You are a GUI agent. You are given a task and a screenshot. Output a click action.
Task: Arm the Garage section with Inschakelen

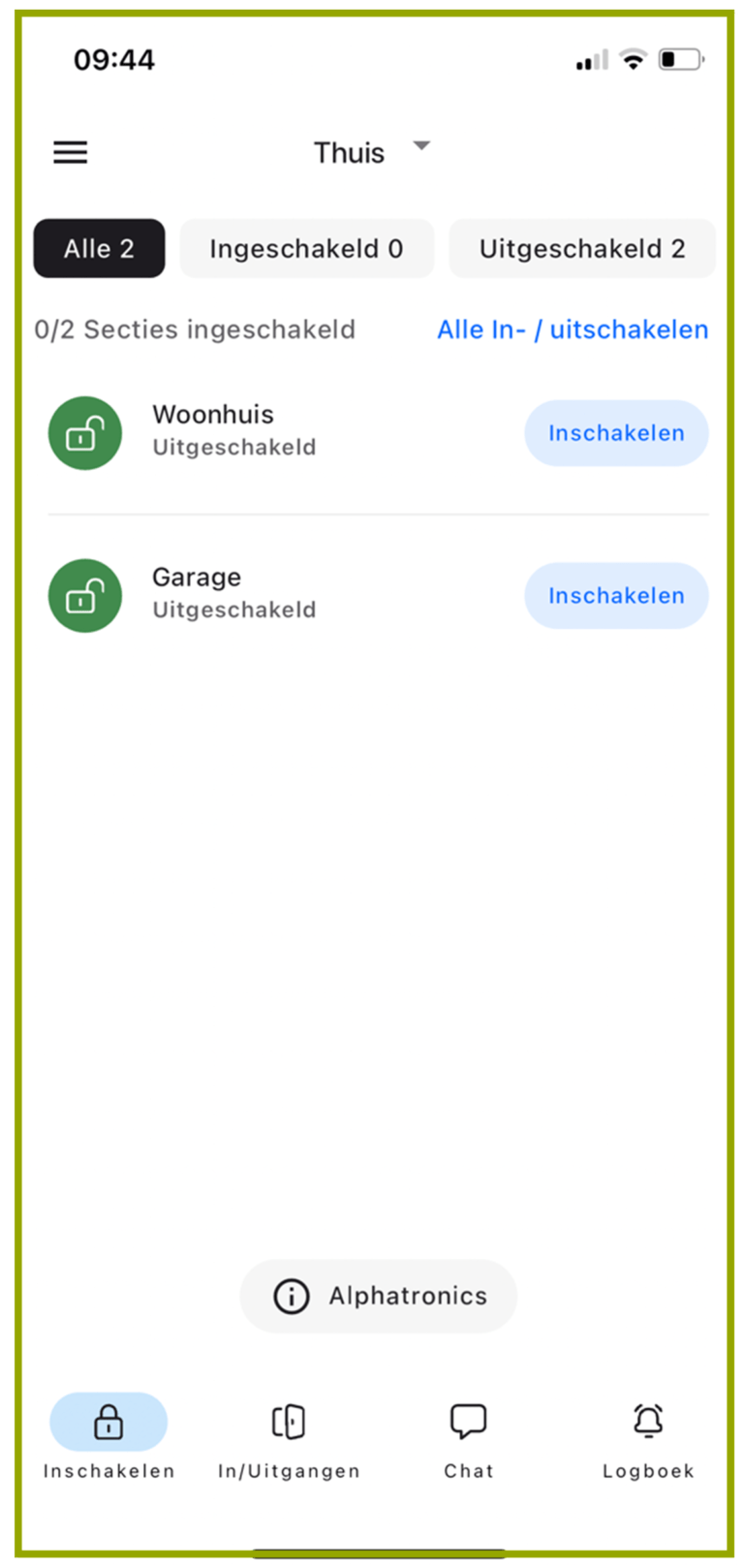tap(616, 596)
